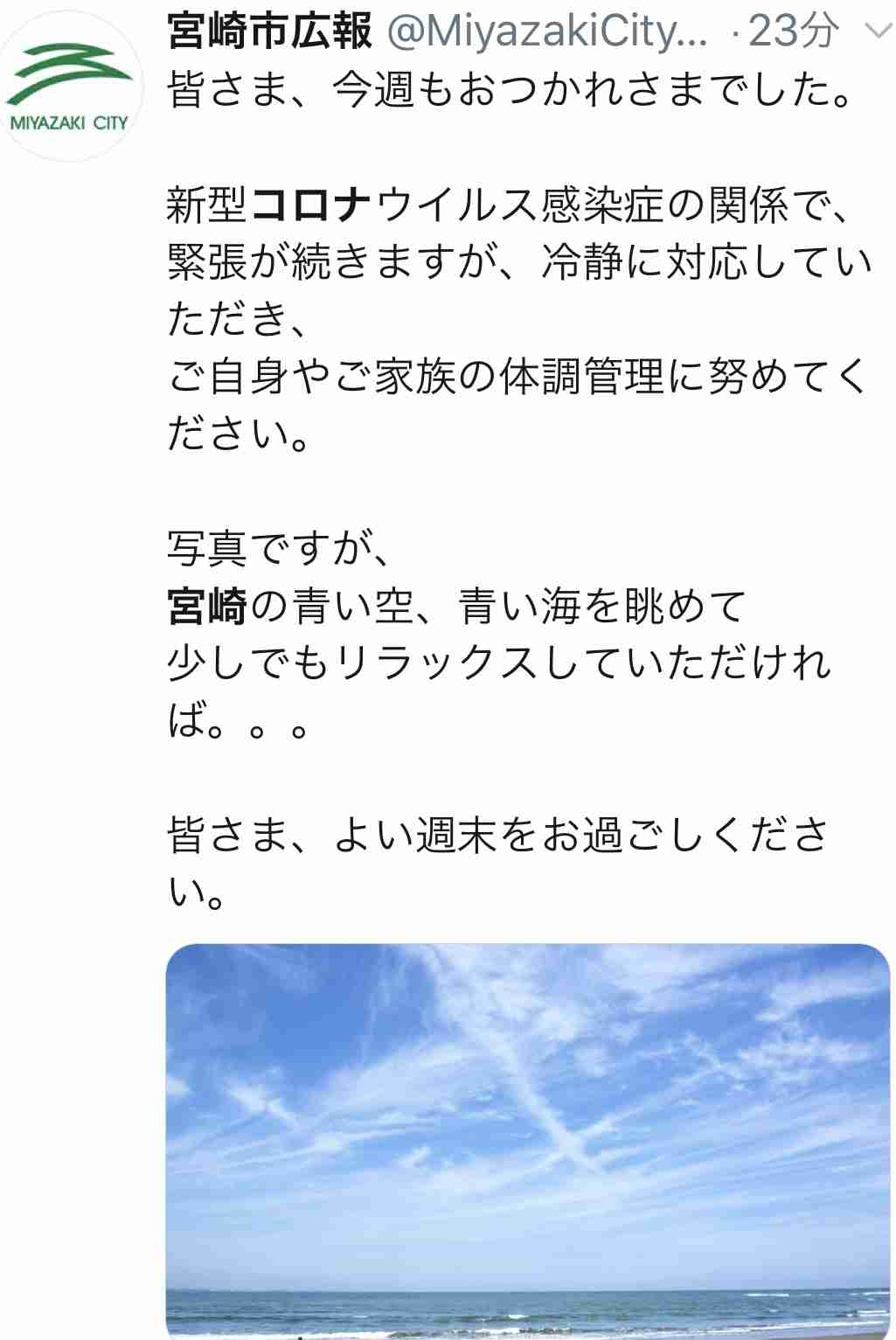Enlarge the blue sky beach photo
The image size is (896, 1340).
pos(527,1139)
